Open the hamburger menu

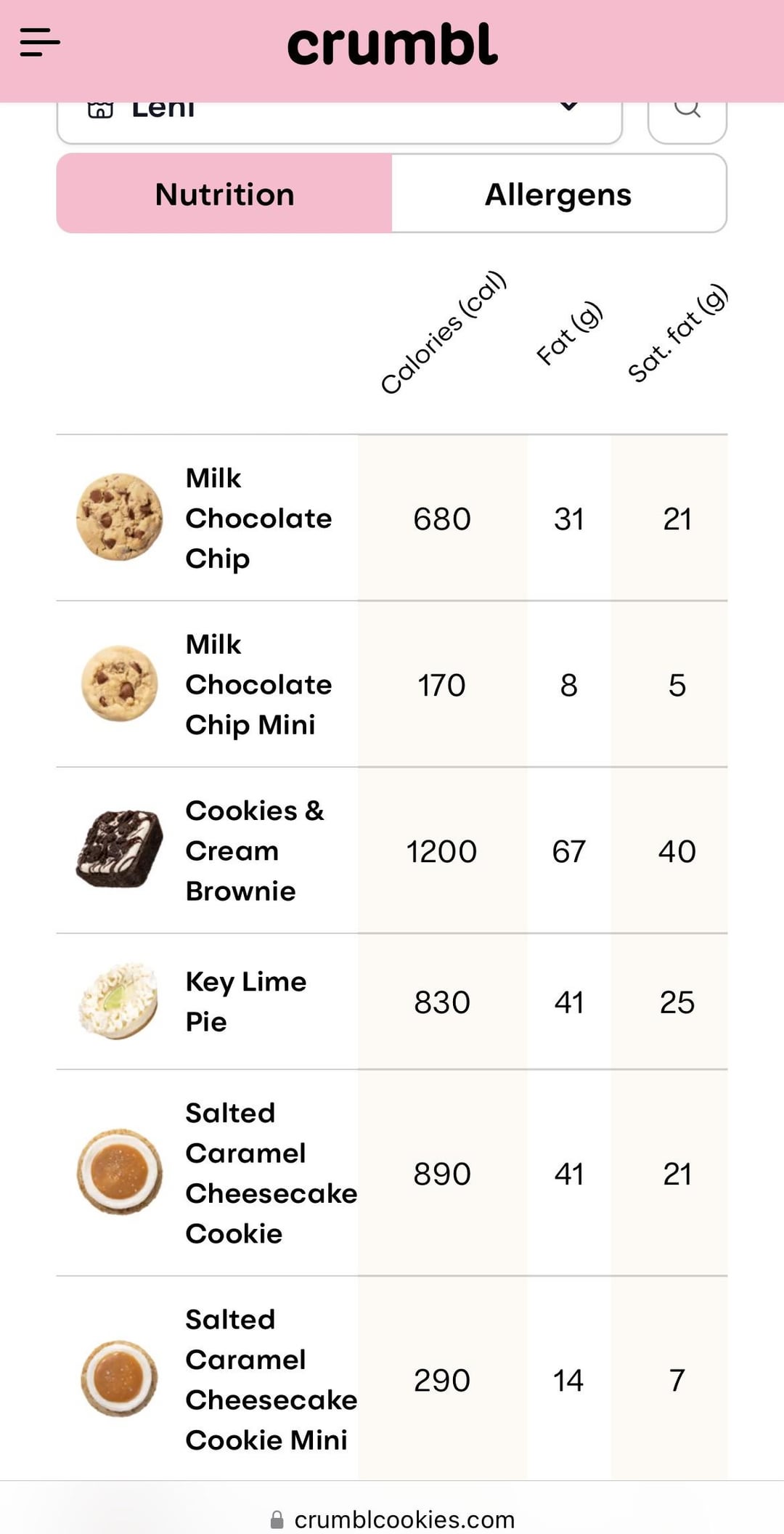pos(40,43)
